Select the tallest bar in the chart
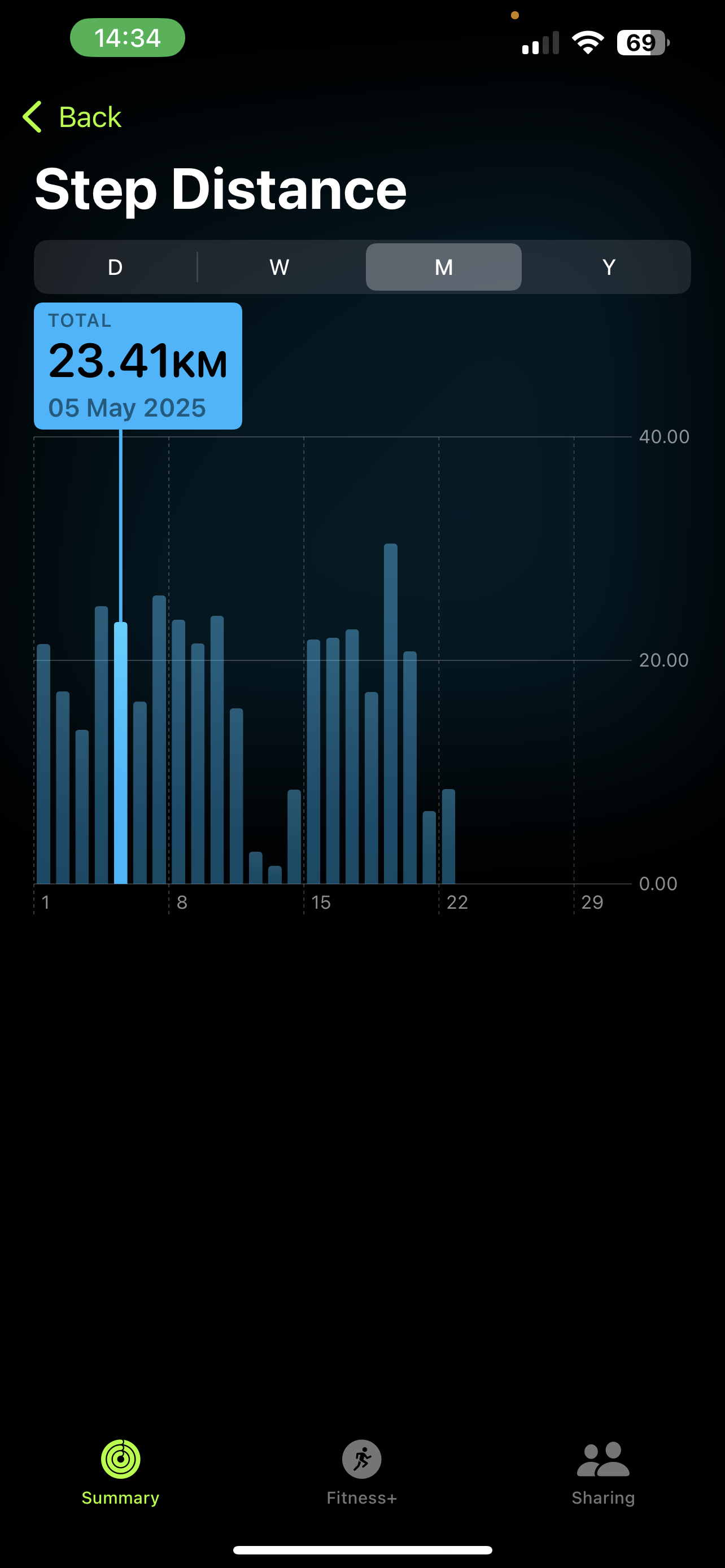 tap(391, 713)
